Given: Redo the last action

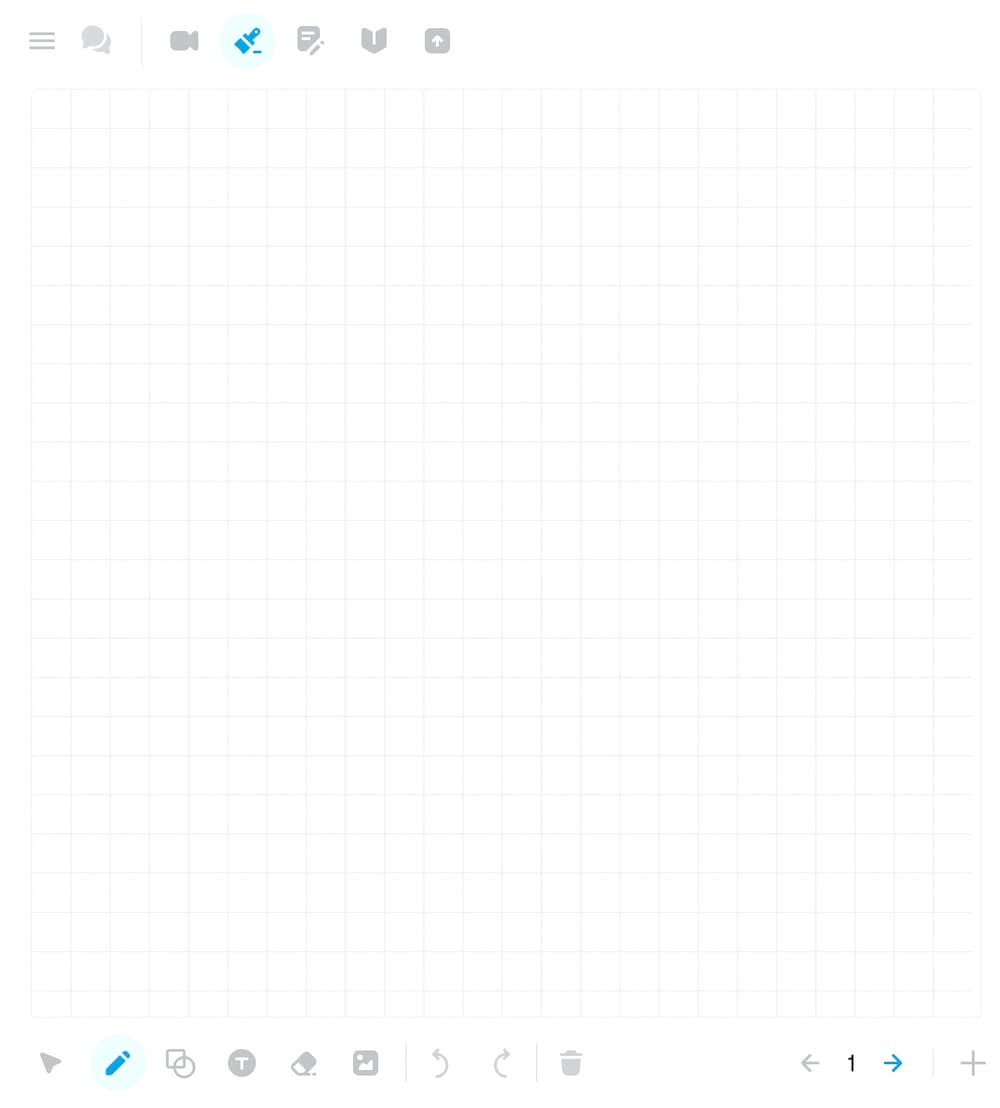Looking at the screenshot, I should (x=502, y=1063).
